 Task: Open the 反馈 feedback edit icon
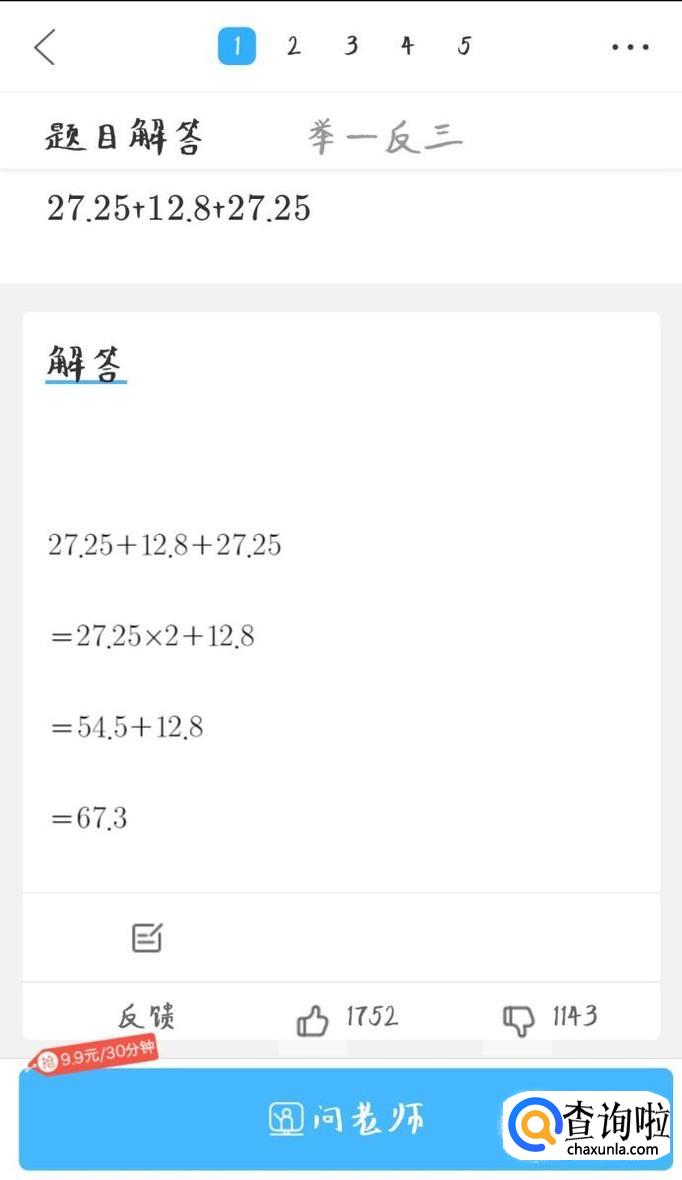click(x=147, y=937)
